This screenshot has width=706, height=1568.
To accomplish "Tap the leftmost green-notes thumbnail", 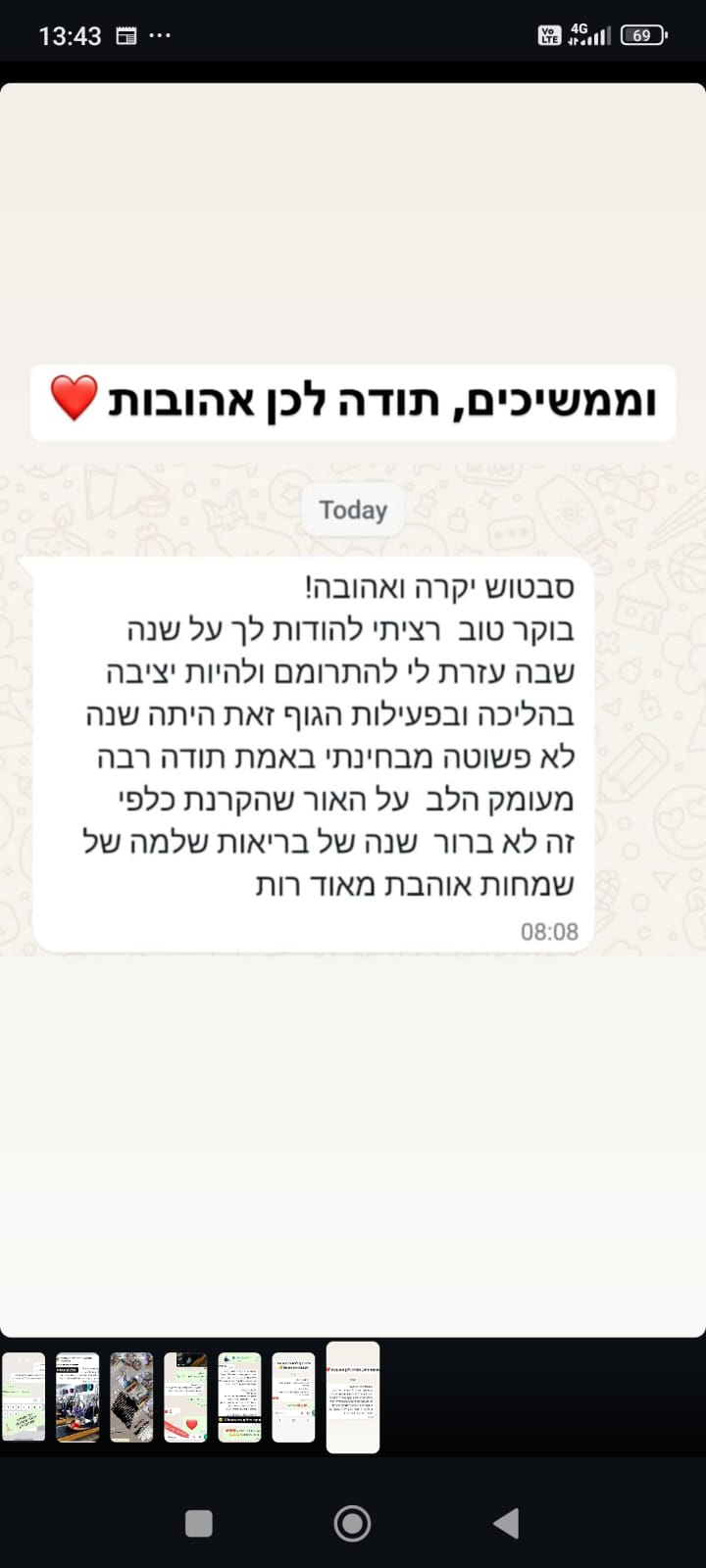I will 24,1397.
